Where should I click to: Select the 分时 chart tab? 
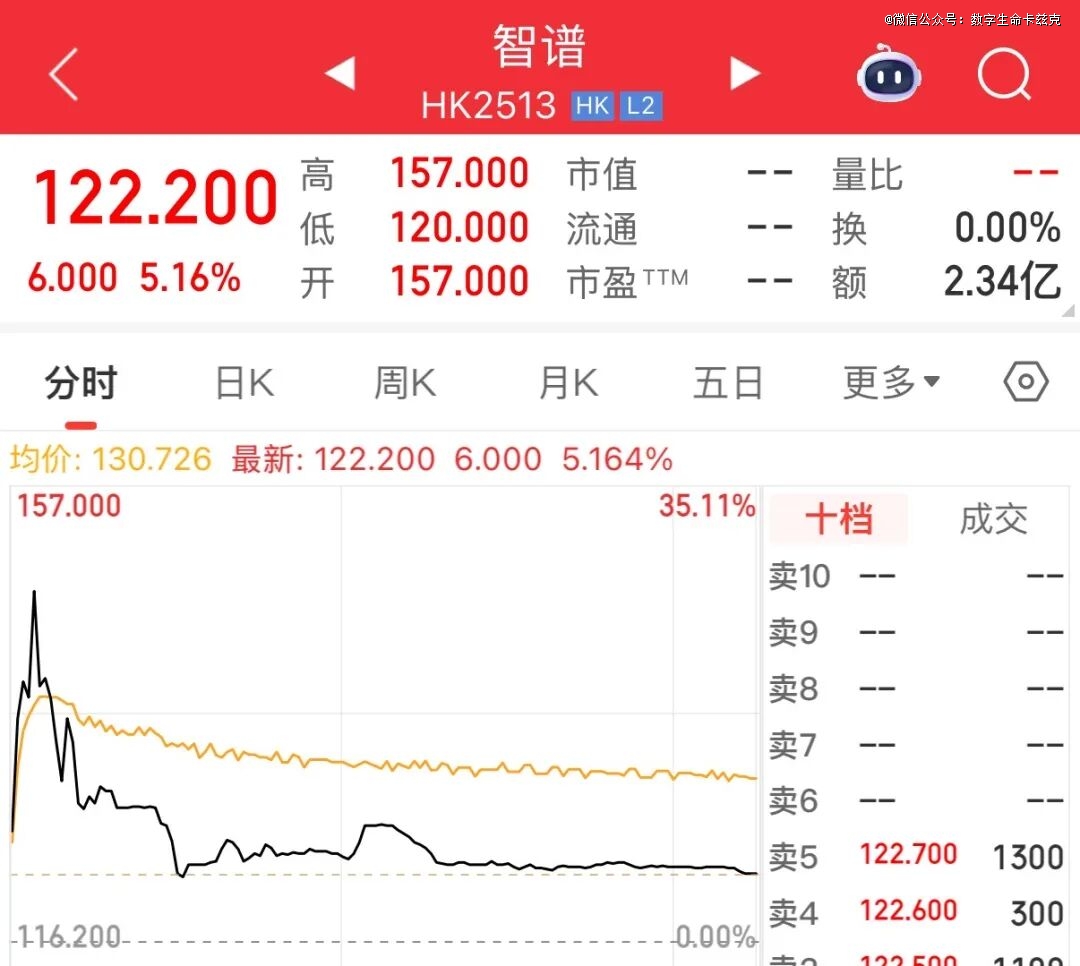[x=81, y=383]
